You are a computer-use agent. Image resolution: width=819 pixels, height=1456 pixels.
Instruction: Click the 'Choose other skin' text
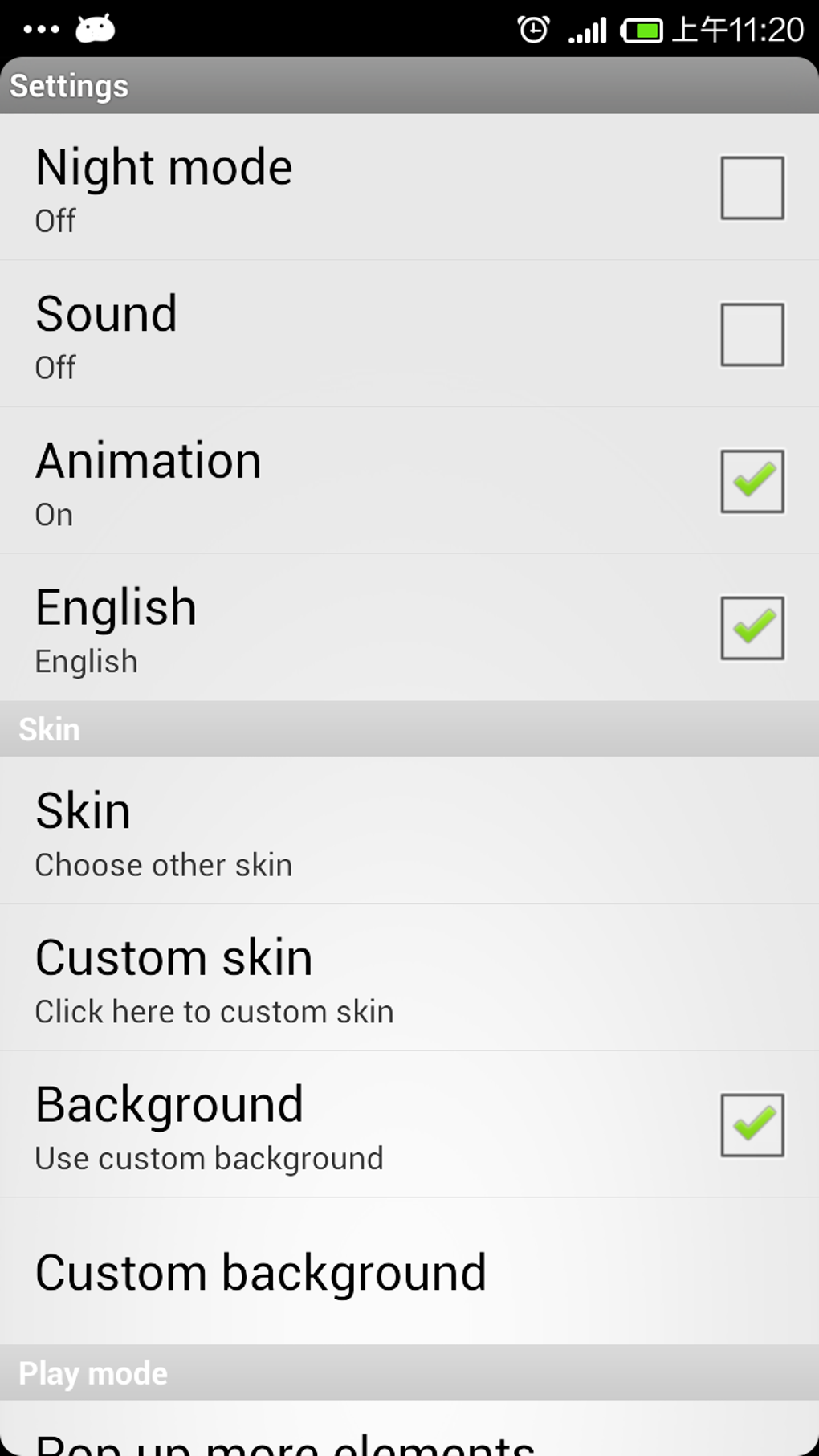(163, 865)
